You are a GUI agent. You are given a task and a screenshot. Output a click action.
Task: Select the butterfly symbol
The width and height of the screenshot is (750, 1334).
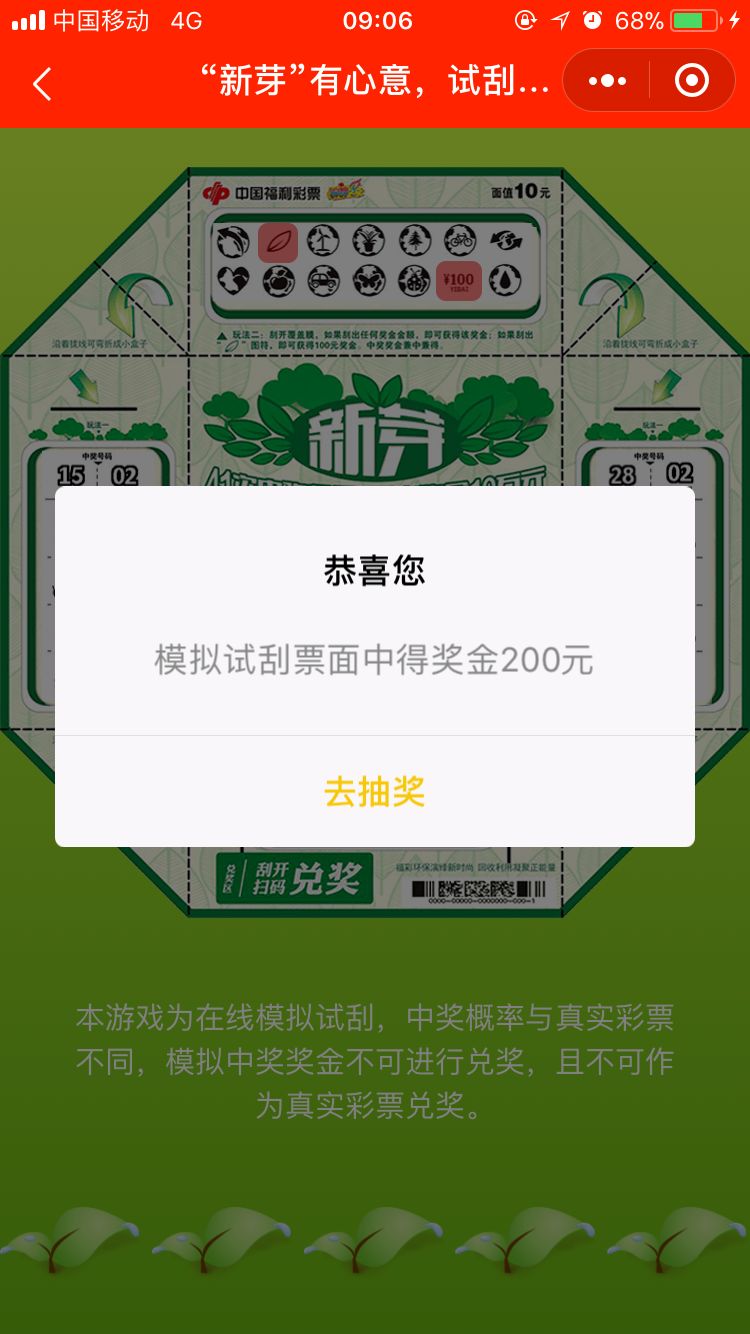368,281
